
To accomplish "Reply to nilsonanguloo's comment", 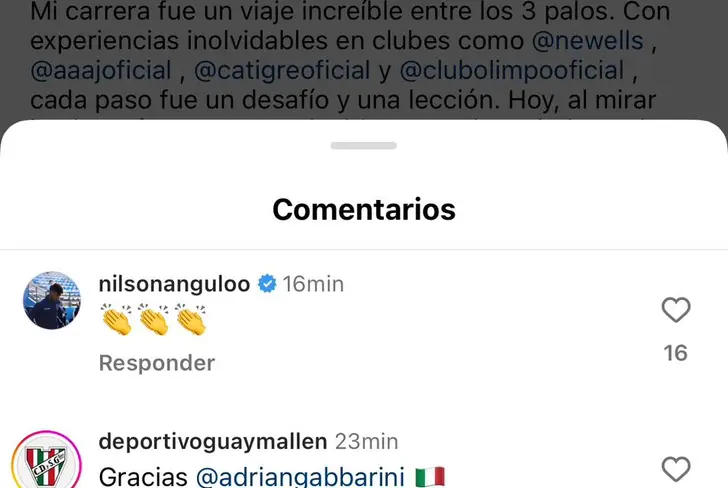I will click(156, 363).
